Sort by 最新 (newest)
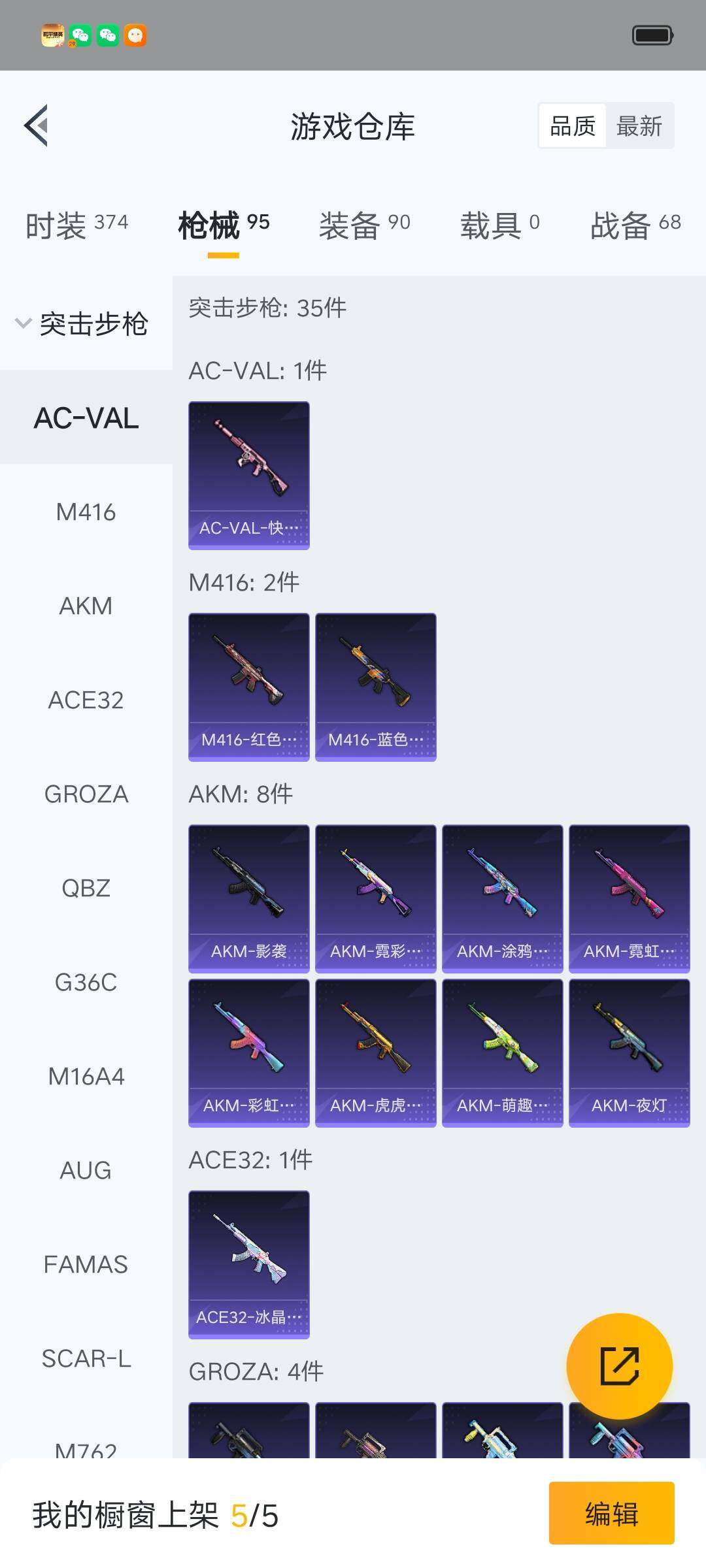Image resolution: width=706 pixels, height=1568 pixels. coord(639,126)
